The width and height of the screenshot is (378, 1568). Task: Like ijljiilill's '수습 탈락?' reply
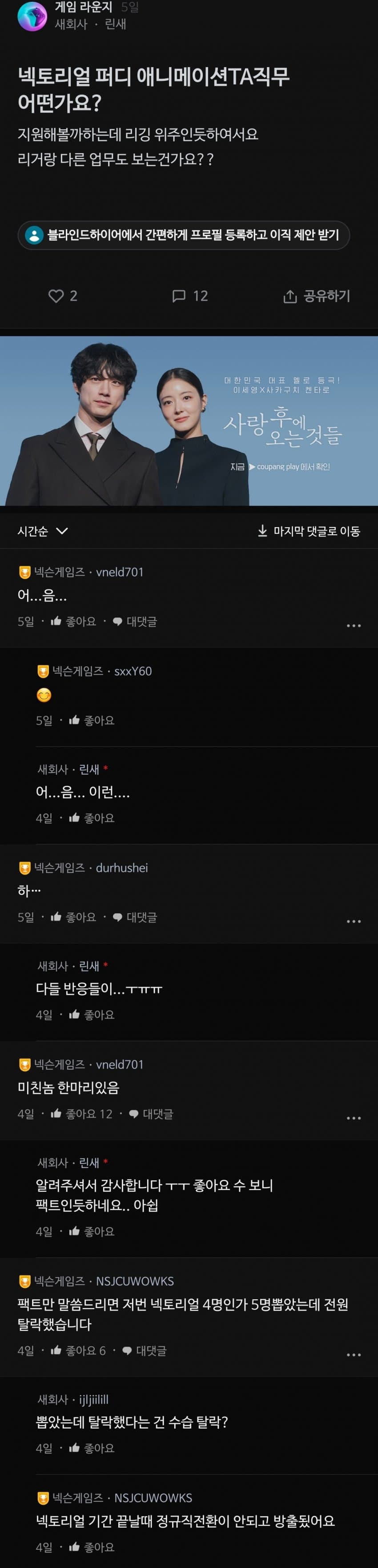pyautogui.click(x=92, y=1448)
